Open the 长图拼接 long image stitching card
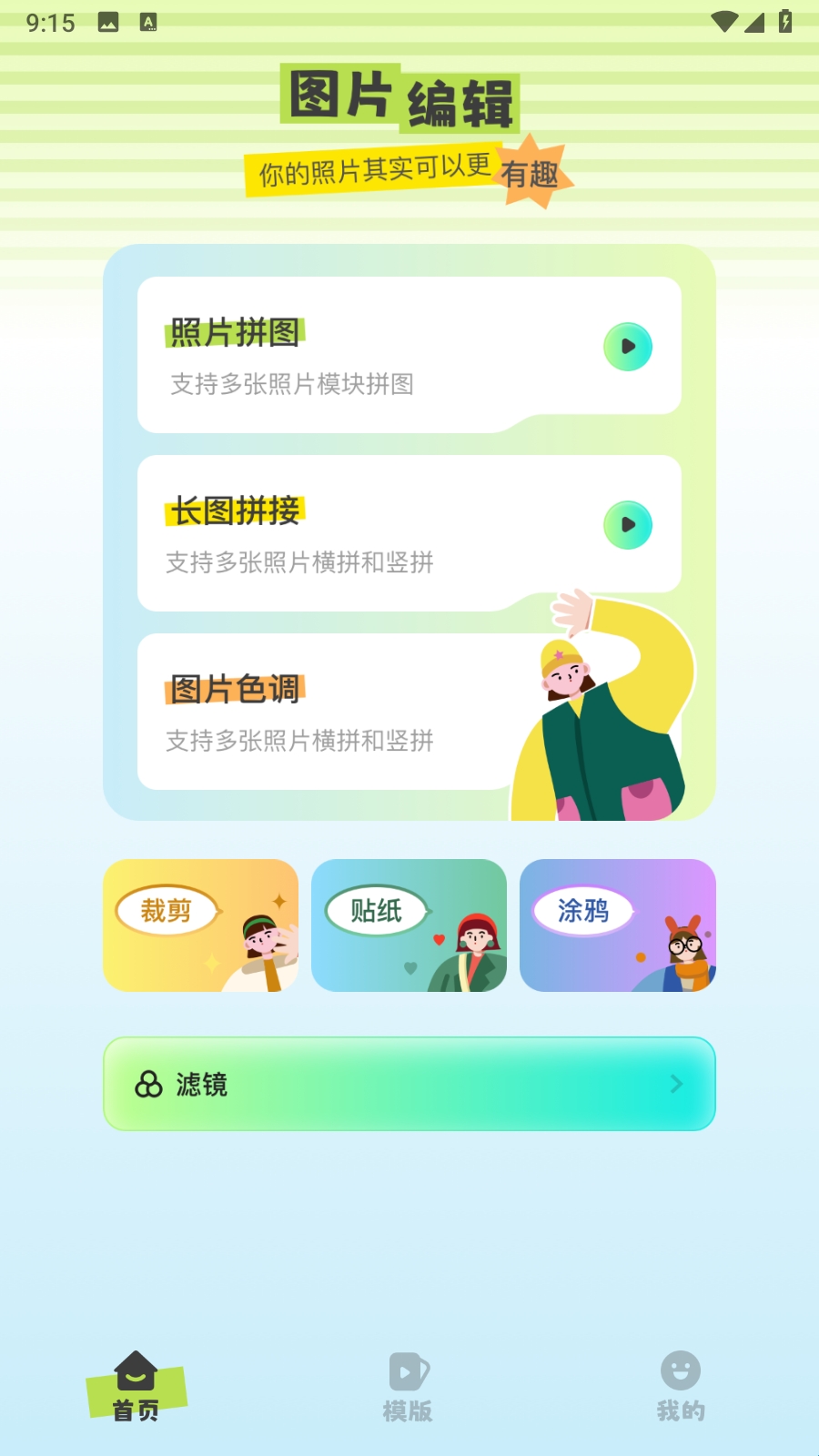This screenshot has width=819, height=1456. (x=364, y=533)
